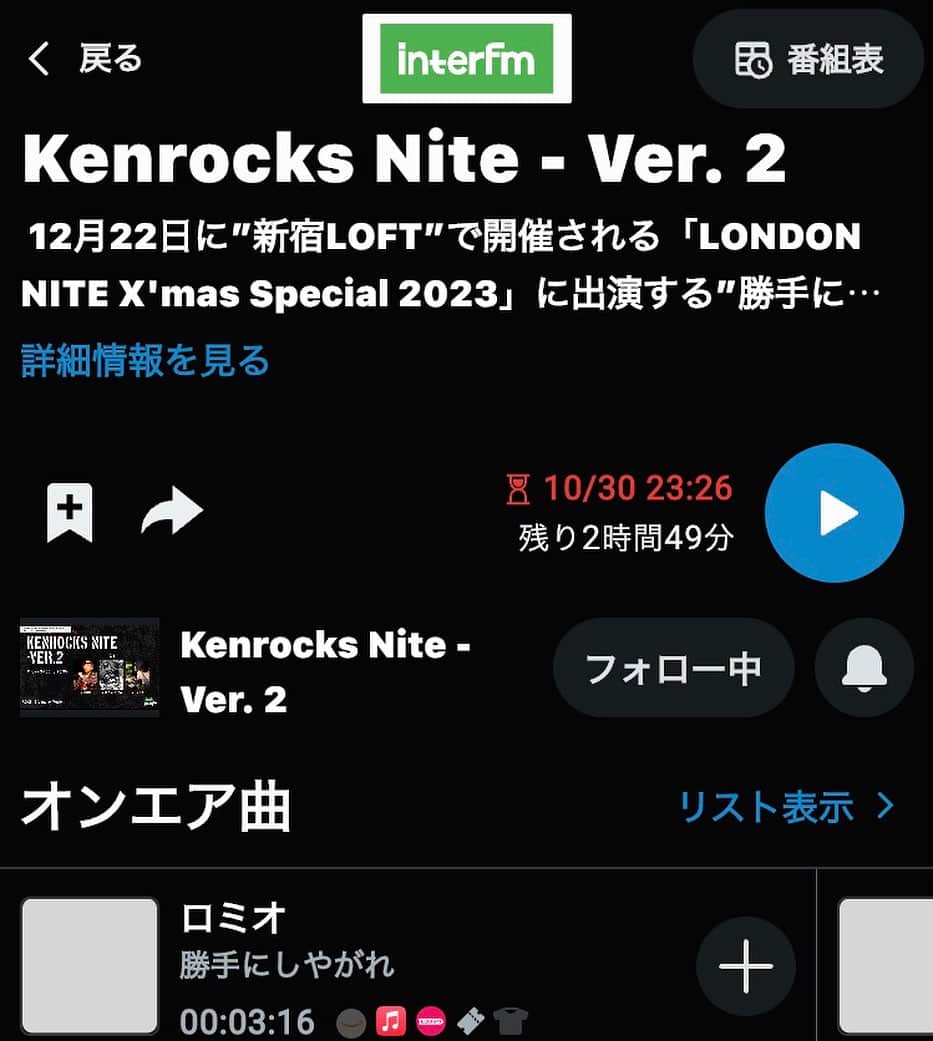Share this Kenrocks Nite episode

(172, 513)
